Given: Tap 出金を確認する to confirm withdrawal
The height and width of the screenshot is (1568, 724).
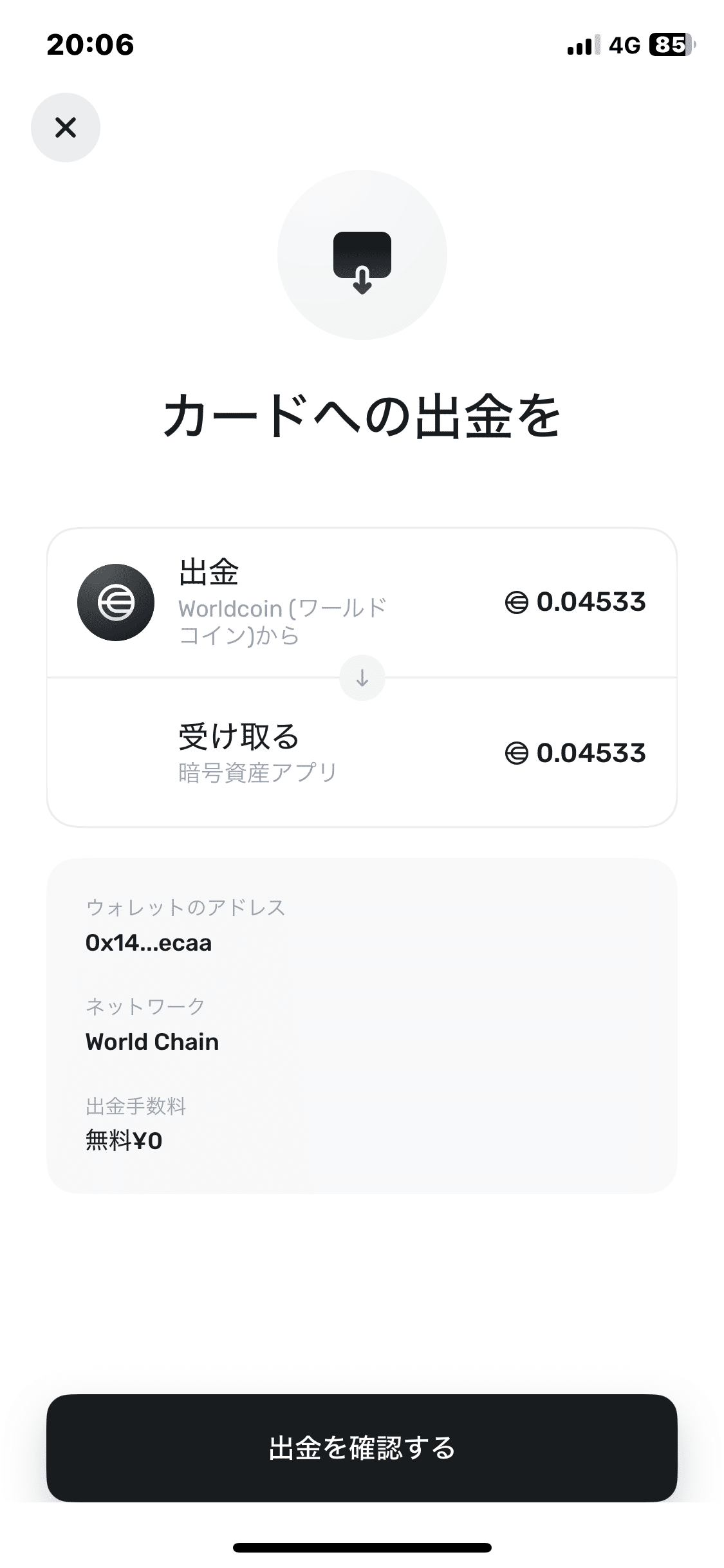Looking at the screenshot, I should pyautogui.click(x=362, y=1448).
